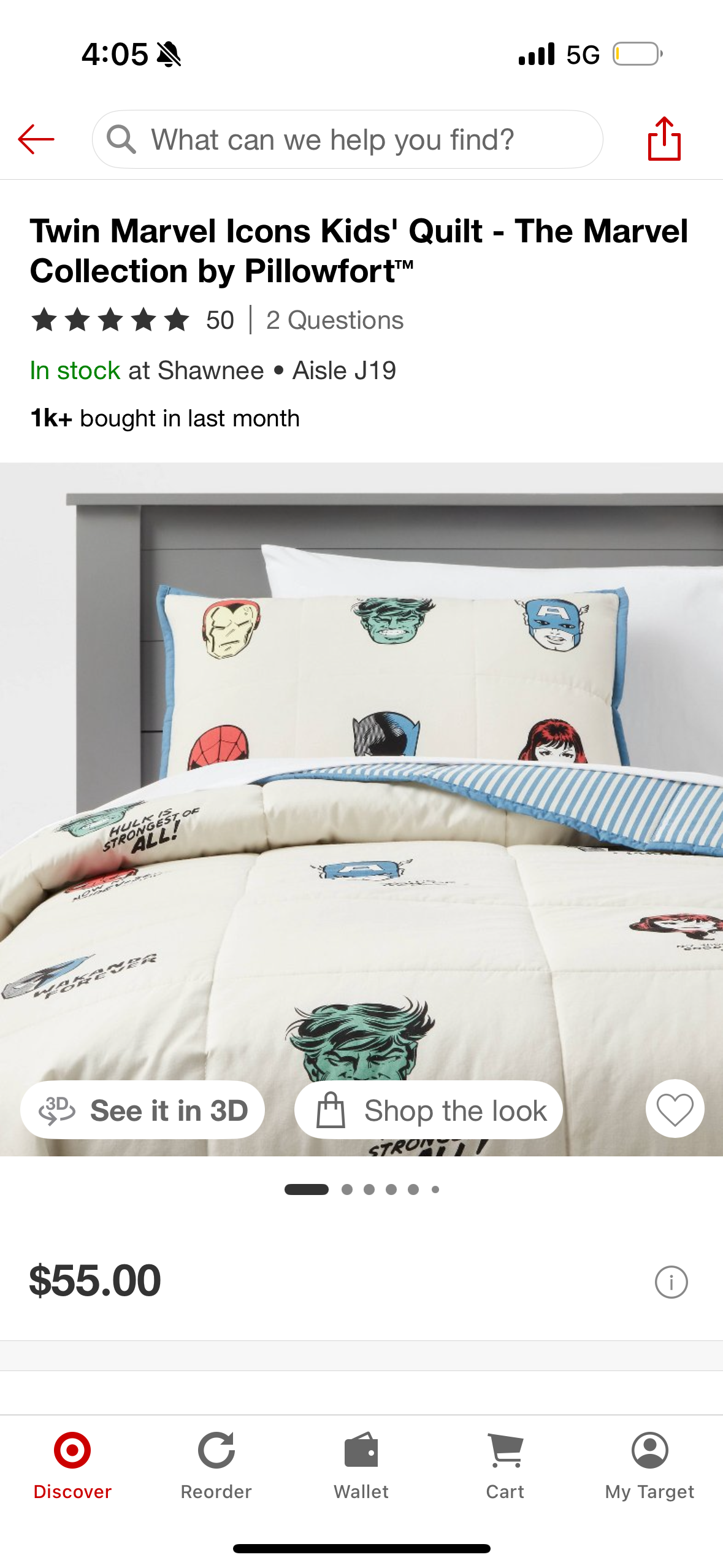Launch See it in 3D view
The image size is (723, 1568).
click(143, 1110)
